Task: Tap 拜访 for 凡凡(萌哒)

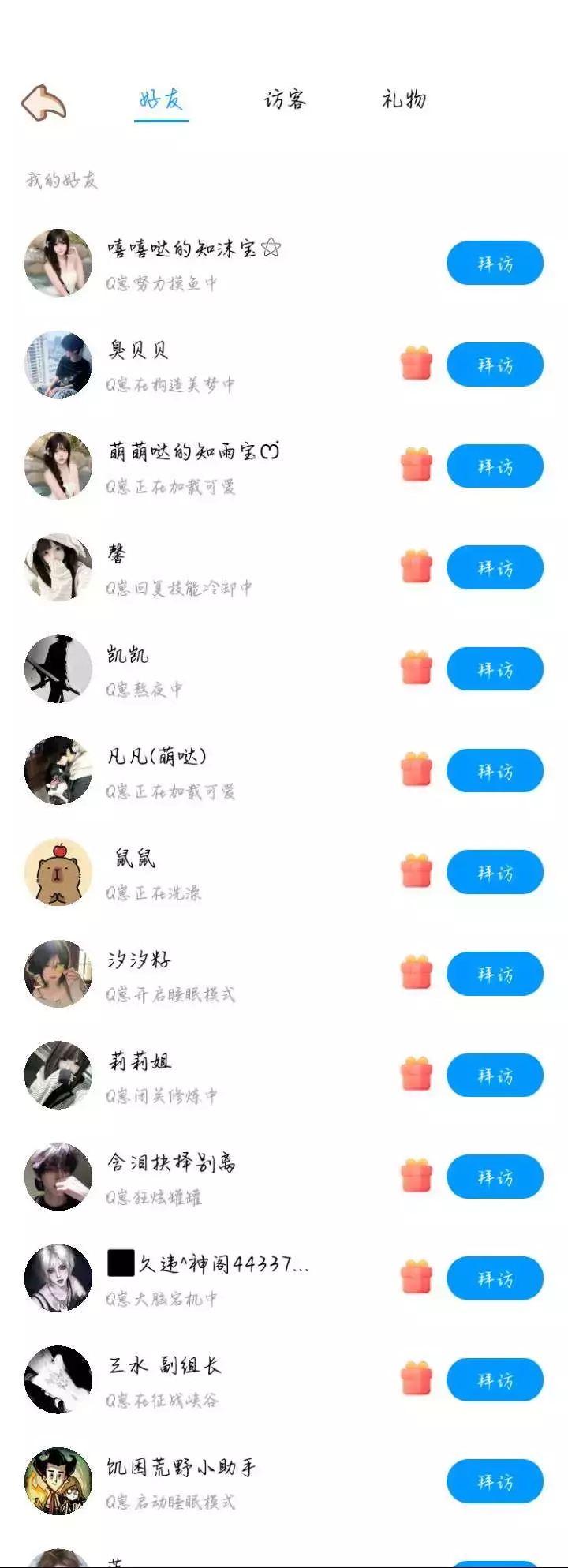Action: 495,771
